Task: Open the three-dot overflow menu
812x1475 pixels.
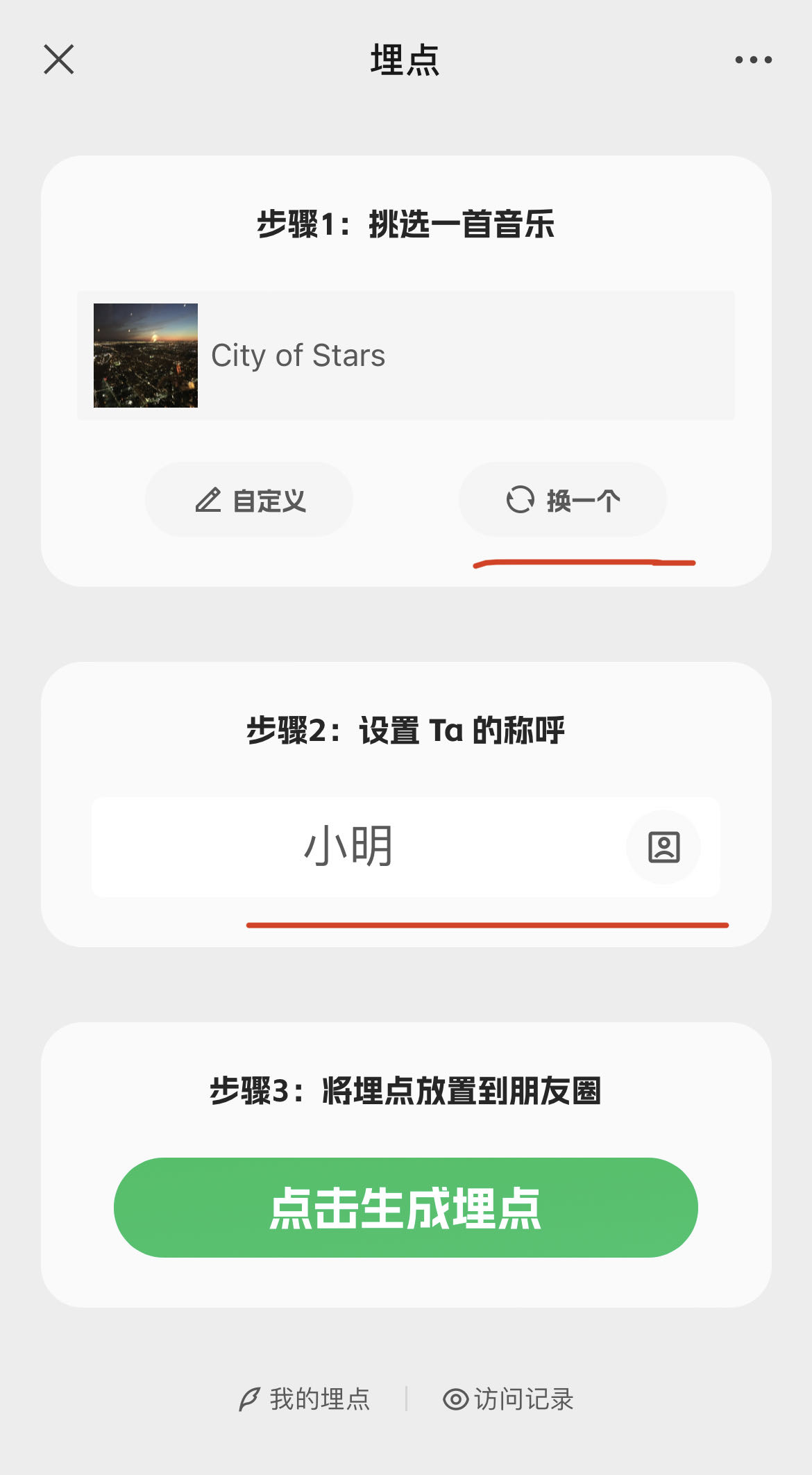Action: pyautogui.click(x=753, y=60)
